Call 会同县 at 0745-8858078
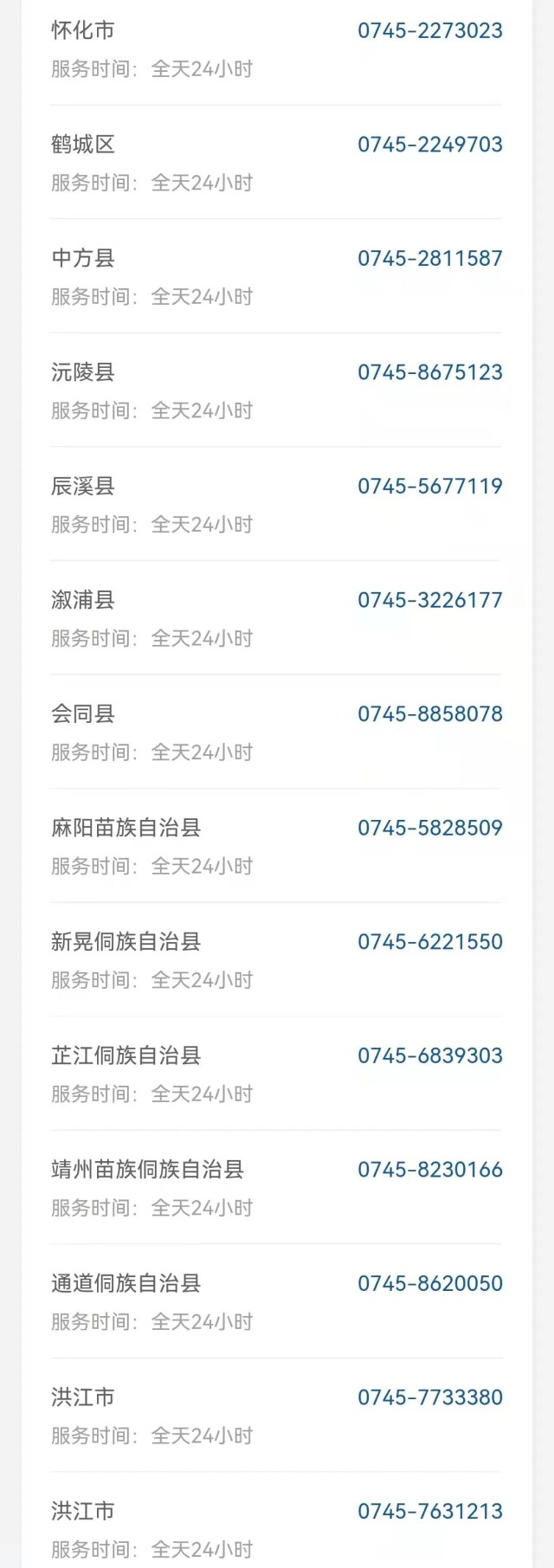 (x=429, y=714)
